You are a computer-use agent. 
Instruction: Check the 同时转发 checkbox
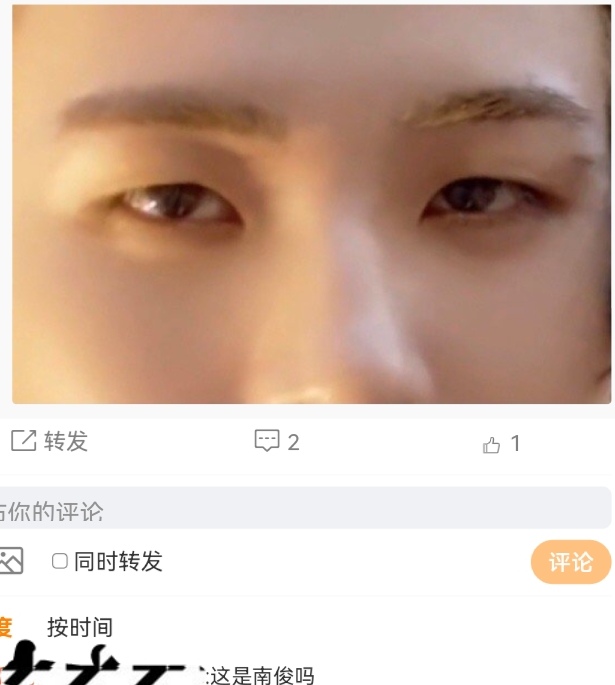point(60,561)
